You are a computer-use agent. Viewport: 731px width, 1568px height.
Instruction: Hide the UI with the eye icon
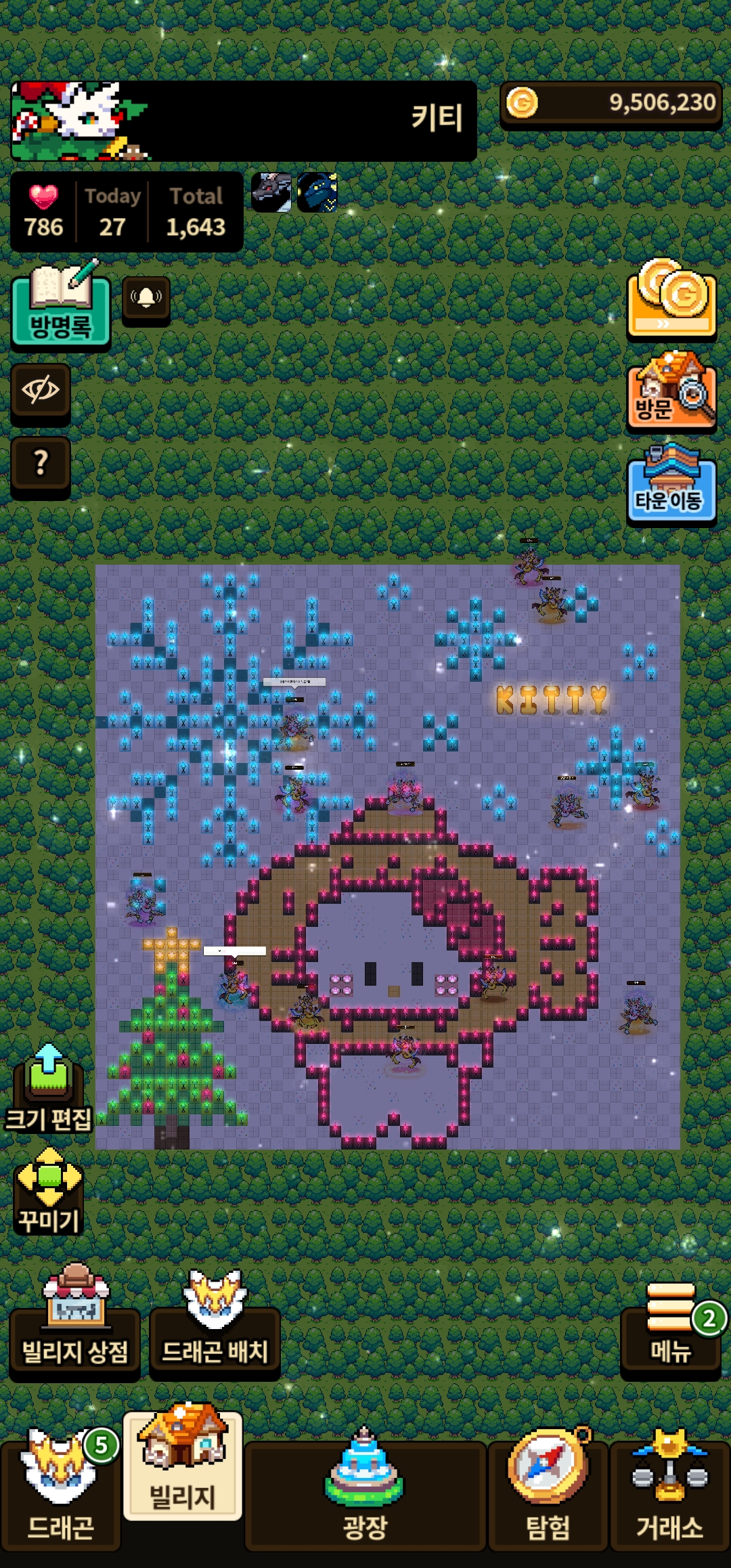click(x=41, y=391)
